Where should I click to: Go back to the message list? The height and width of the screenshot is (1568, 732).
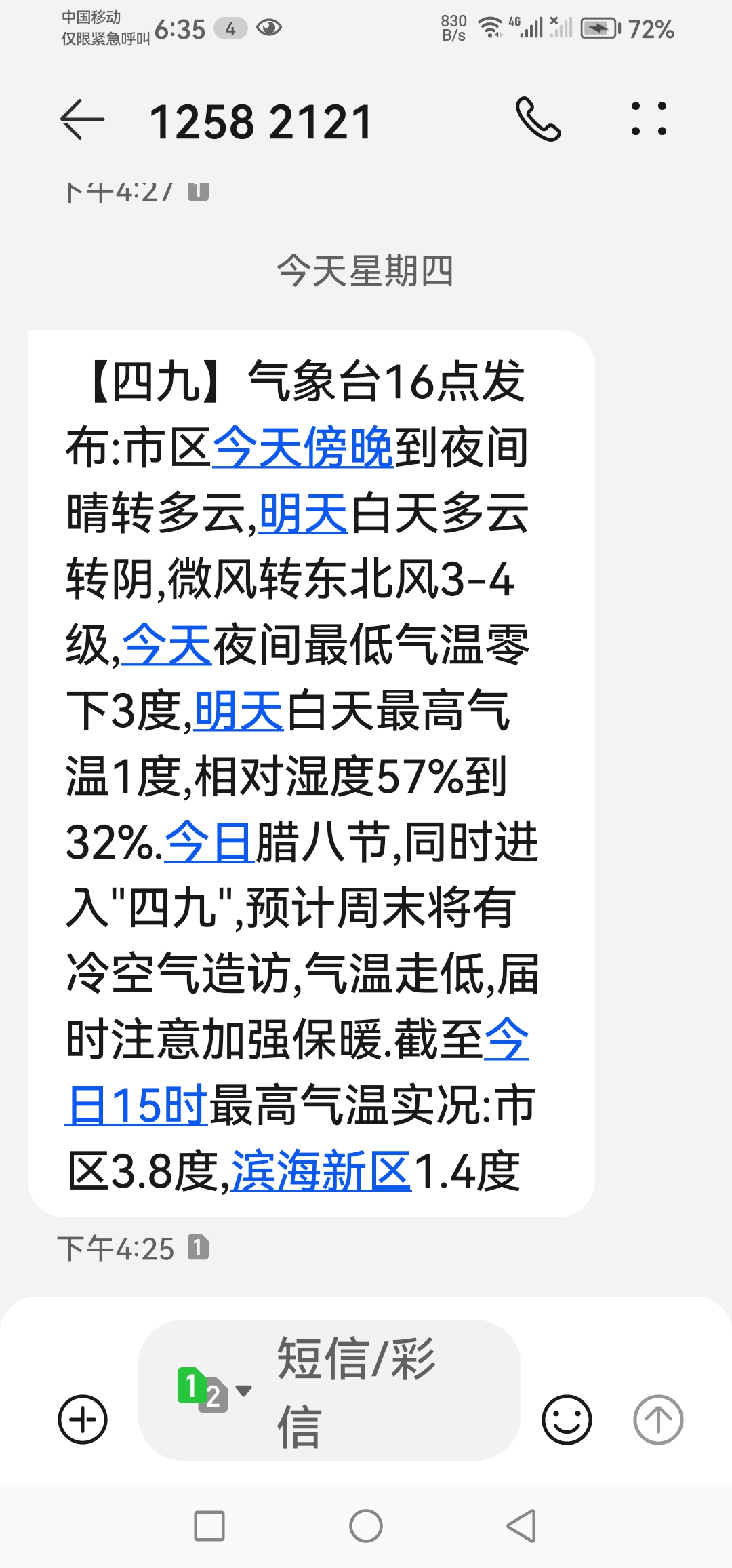(x=83, y=120)
